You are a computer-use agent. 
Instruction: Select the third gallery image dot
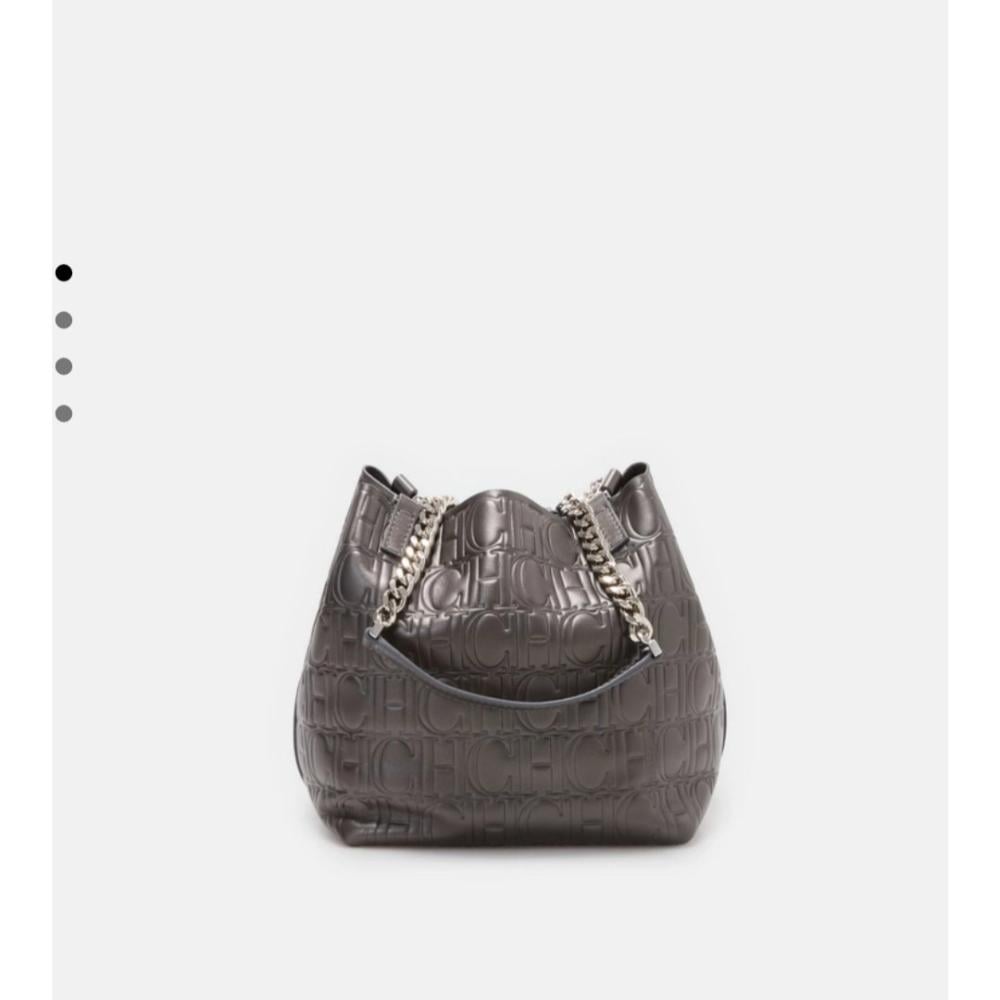pyautogui.click(x=64, y=366)
